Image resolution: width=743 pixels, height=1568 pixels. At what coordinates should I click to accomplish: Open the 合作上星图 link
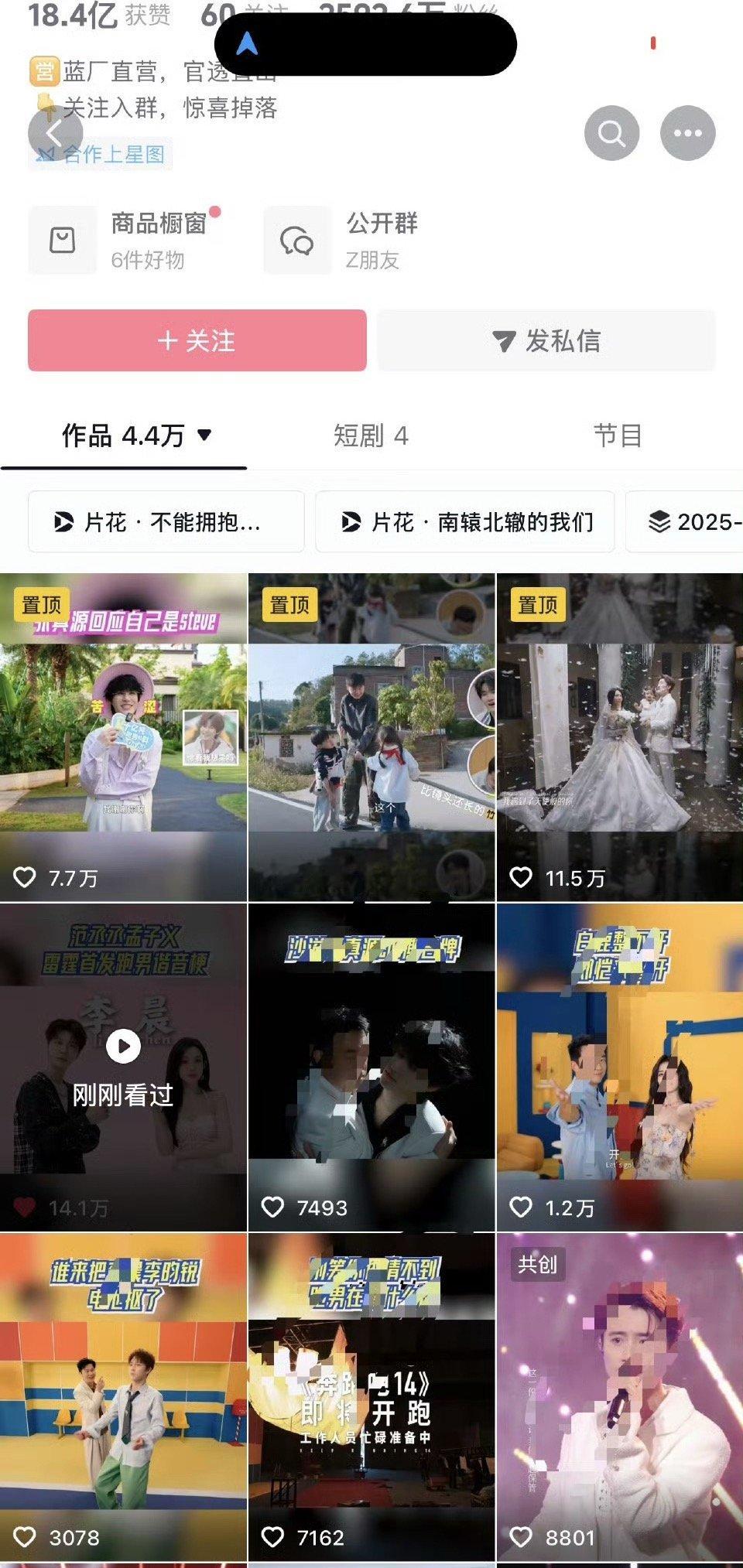[x=104, y=154]
